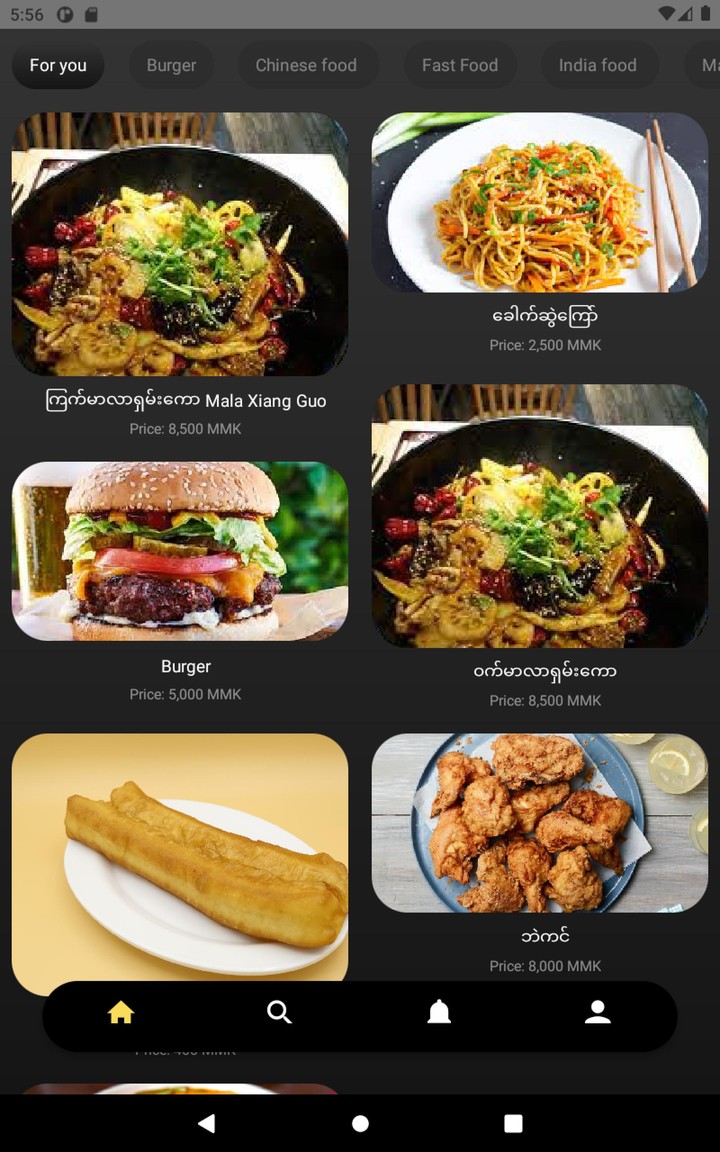
Task: Tap the fried chicken dish image
Action: [x=540, y=823]
